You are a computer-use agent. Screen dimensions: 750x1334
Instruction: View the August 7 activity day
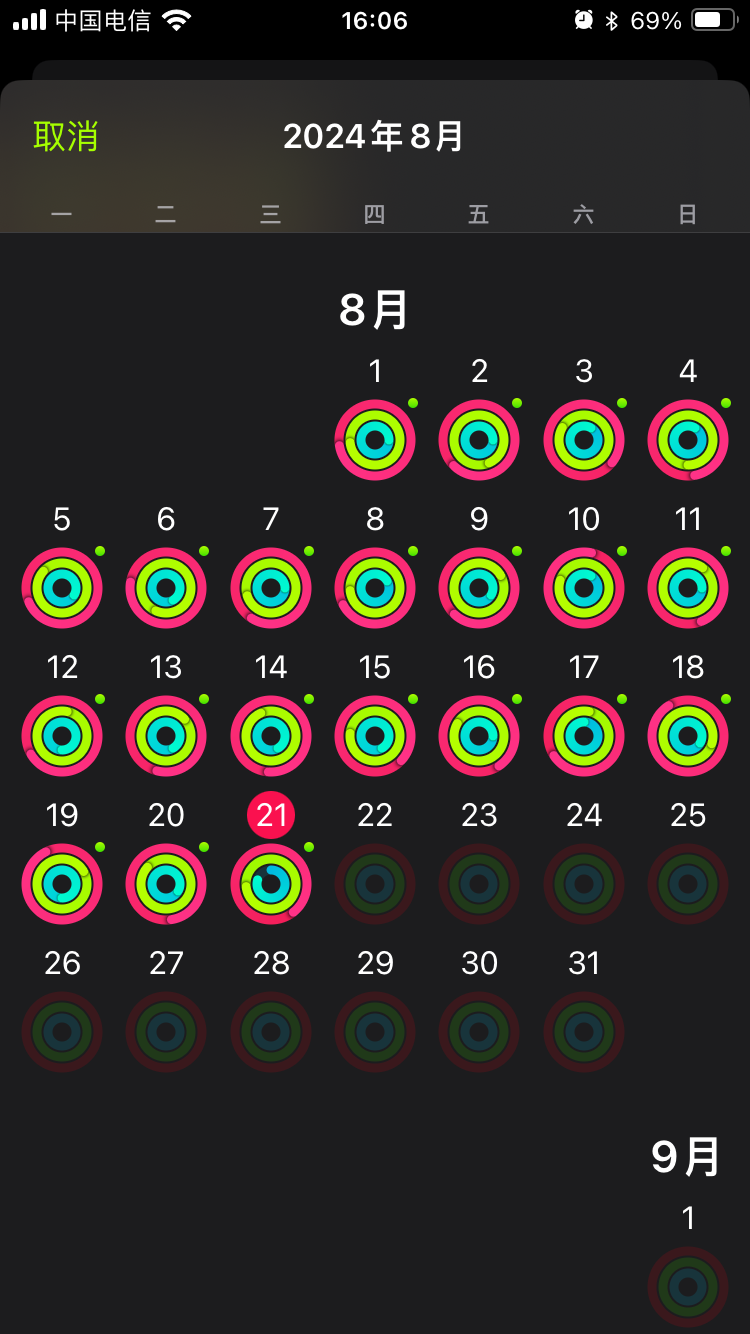271,587
